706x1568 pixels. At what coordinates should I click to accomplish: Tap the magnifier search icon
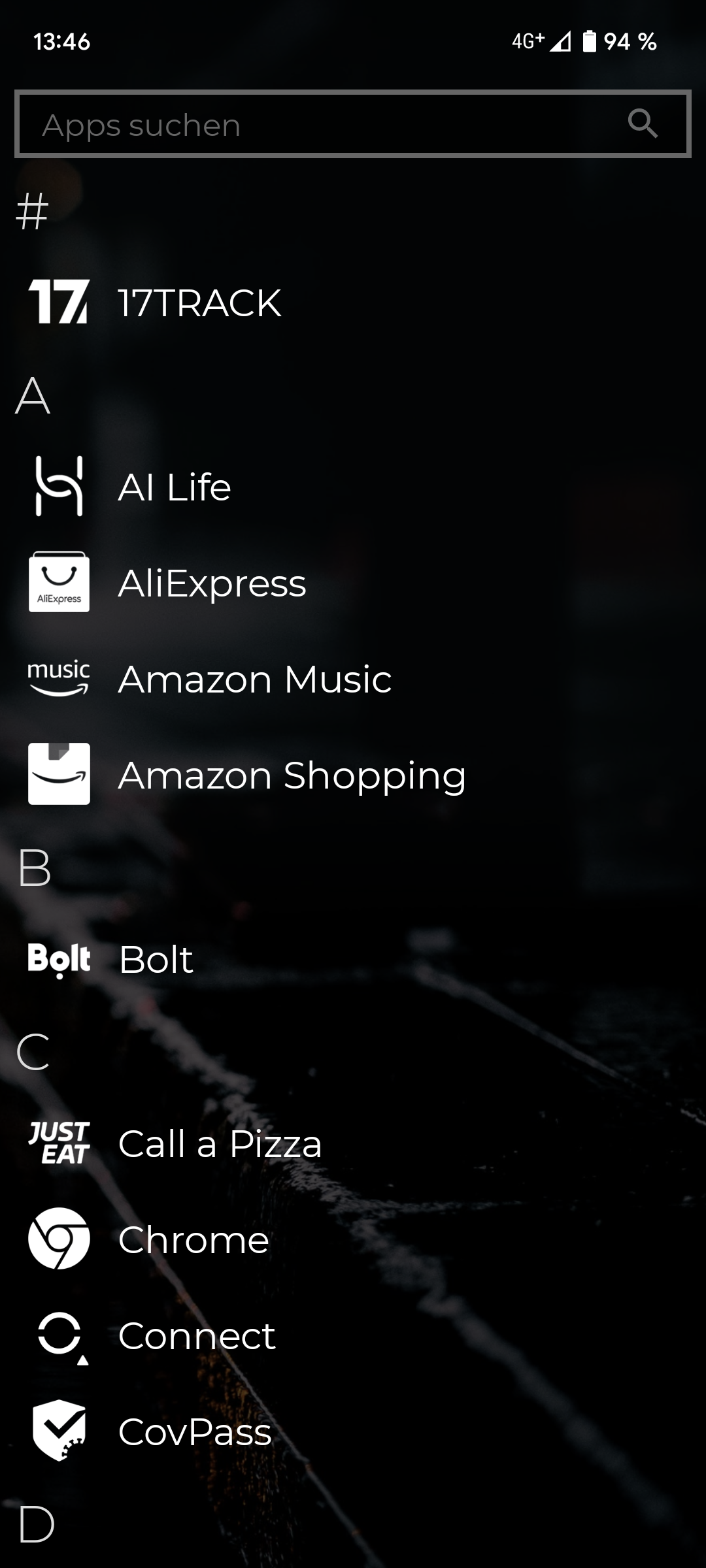(642, 123)
